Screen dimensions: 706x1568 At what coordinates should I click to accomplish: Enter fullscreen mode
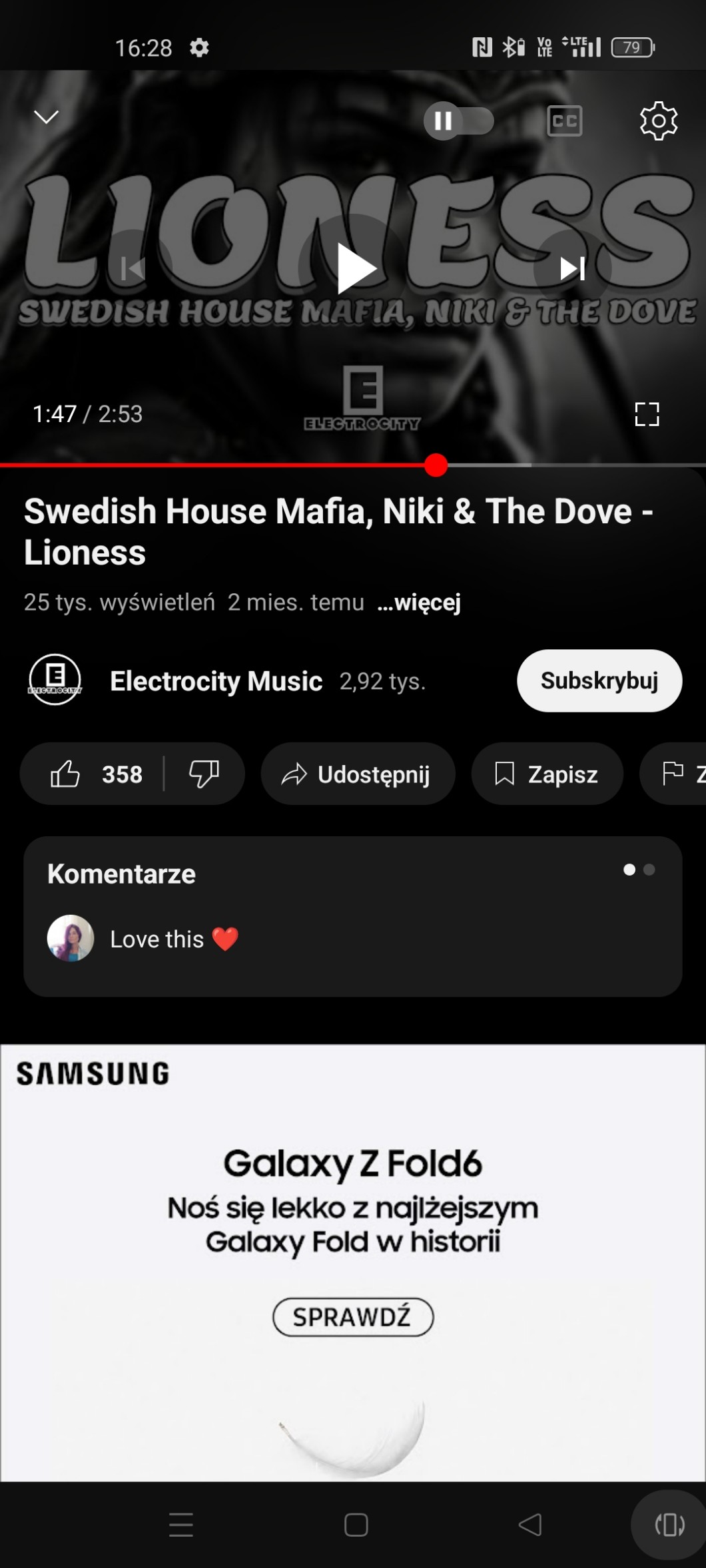[x=647, y=414]
